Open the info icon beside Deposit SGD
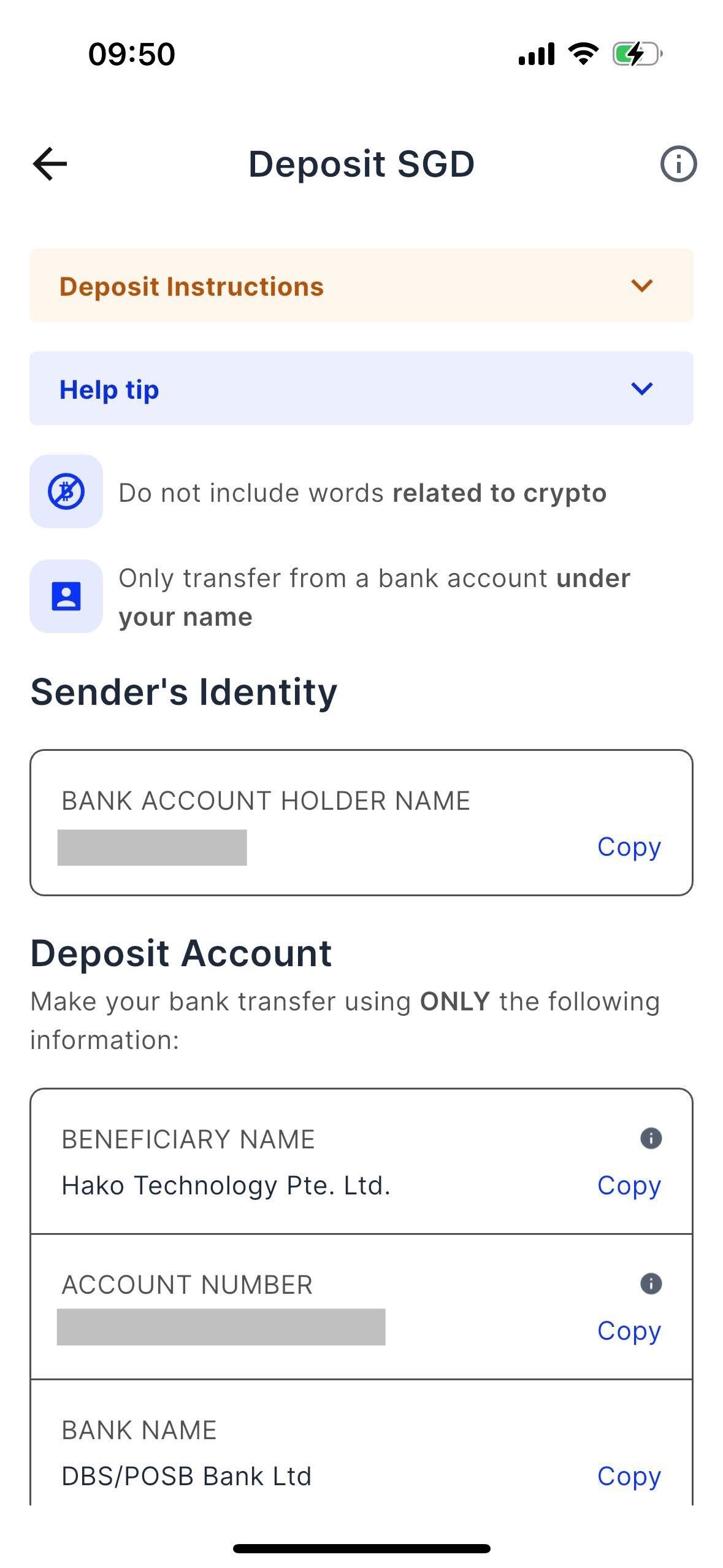 tap(678, 164)
